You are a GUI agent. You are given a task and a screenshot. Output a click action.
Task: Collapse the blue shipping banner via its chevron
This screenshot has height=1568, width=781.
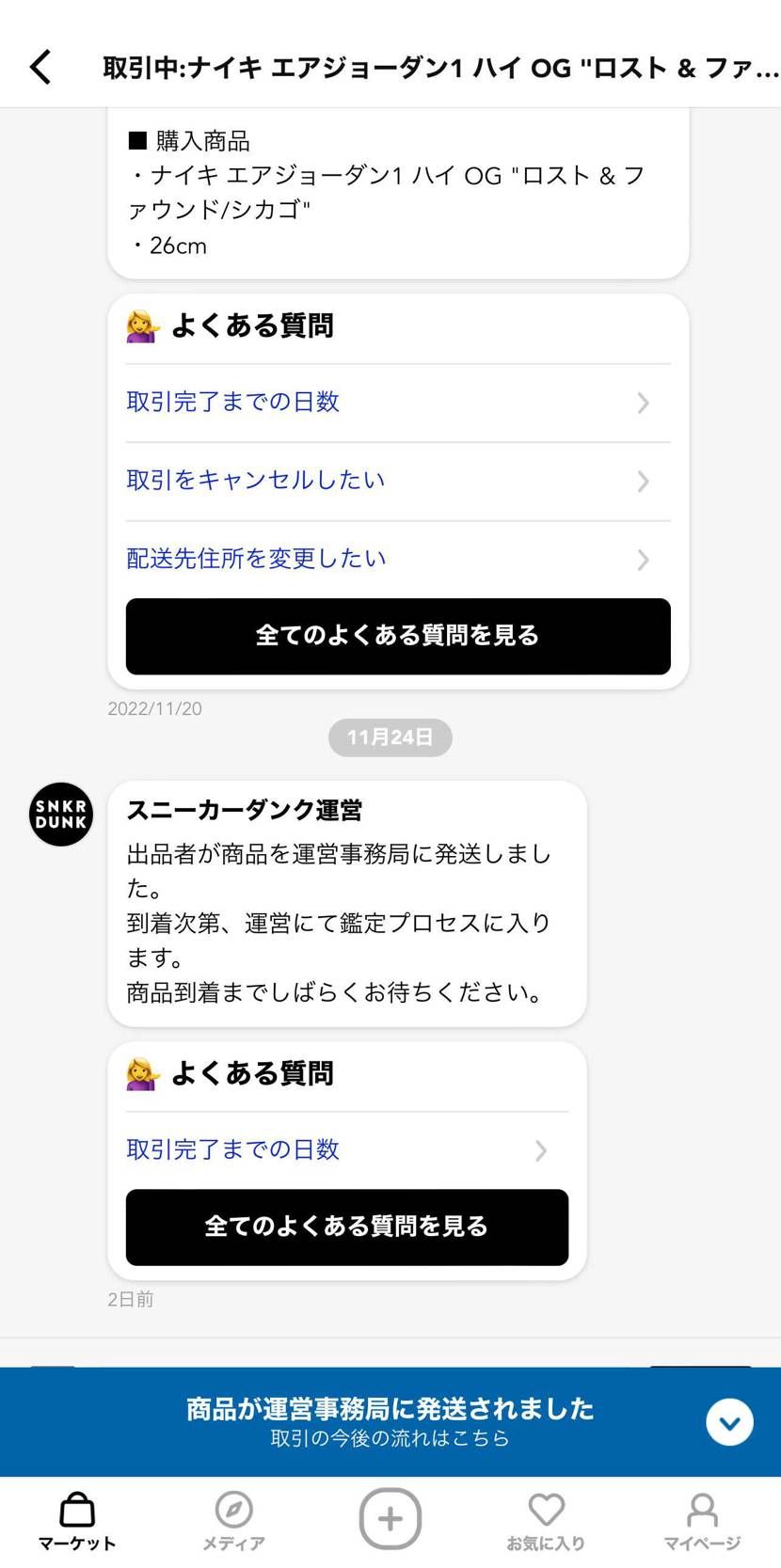point(729,1422)
